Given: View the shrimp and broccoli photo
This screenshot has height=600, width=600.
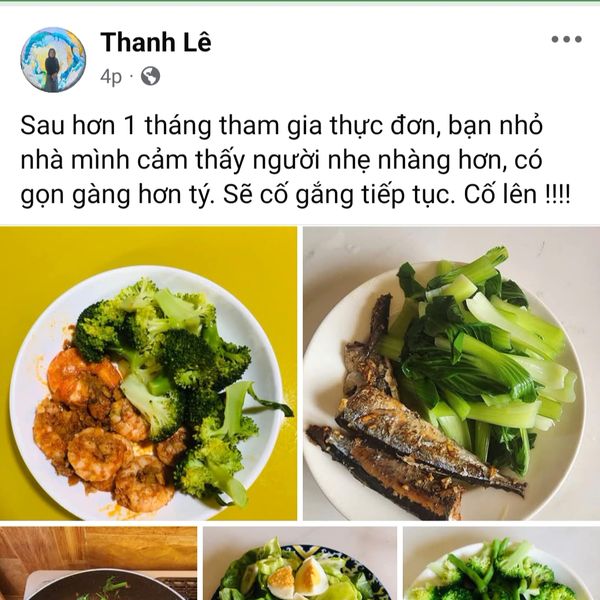Looking at the screenshot, I should (148, 374).
